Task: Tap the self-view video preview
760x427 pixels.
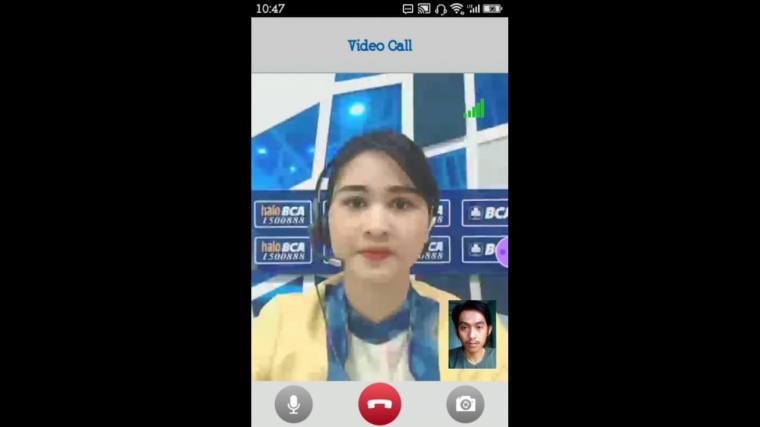Action: coord(472,334)
